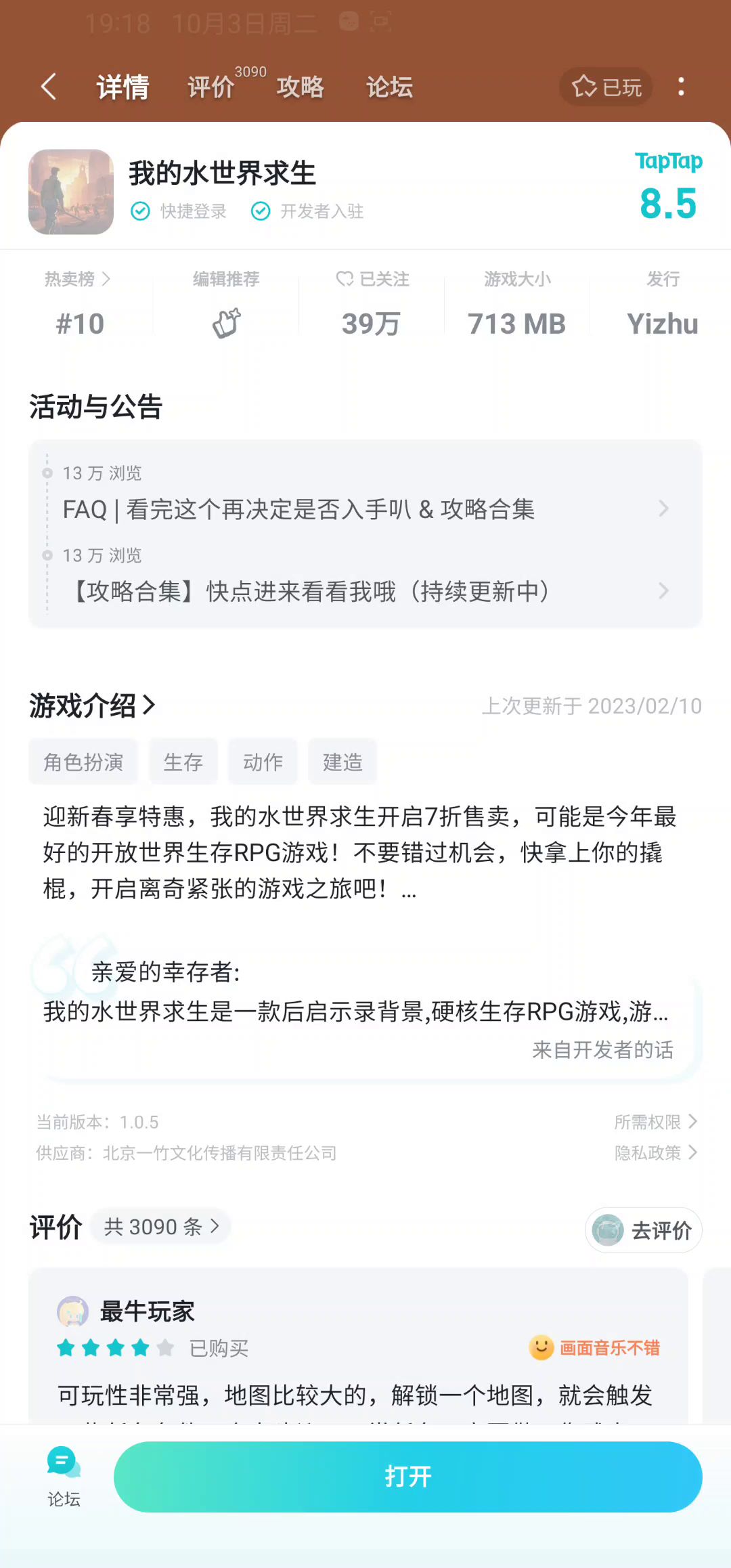View 所需权限 details
Image resolution: width=731 pixels, height=1568 pixels.
click(x=655, y=1122)
